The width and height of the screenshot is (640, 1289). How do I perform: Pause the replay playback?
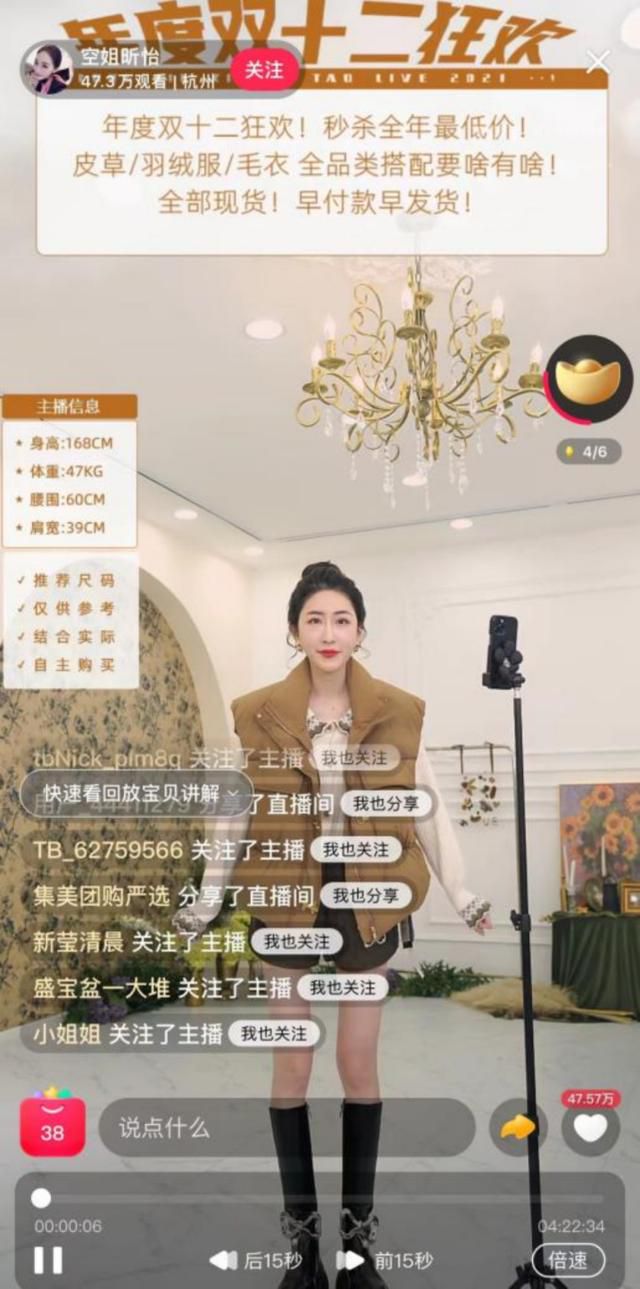coord(48,1260)
